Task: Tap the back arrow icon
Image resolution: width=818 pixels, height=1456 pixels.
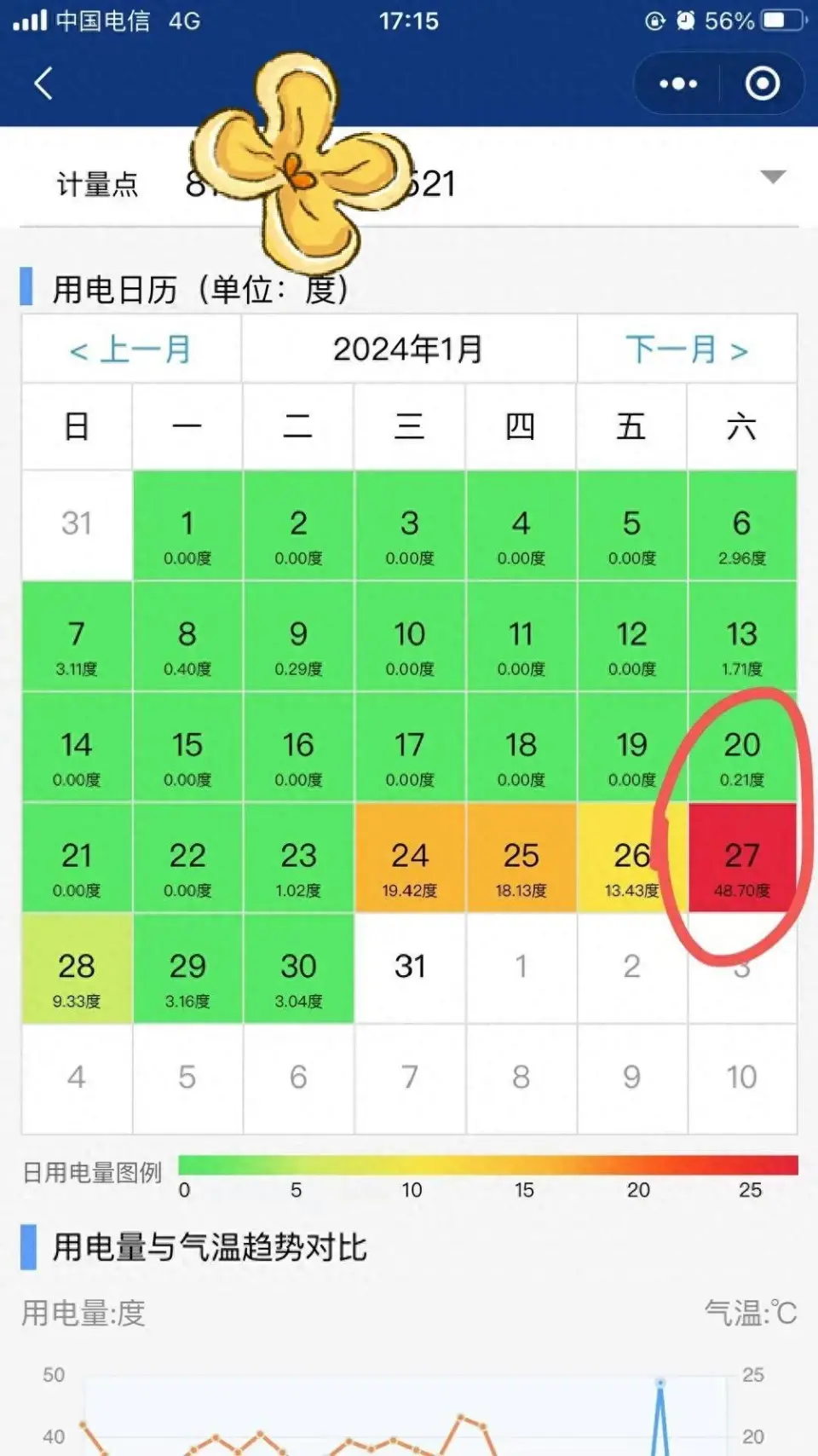Action: (x=43, y=84)
